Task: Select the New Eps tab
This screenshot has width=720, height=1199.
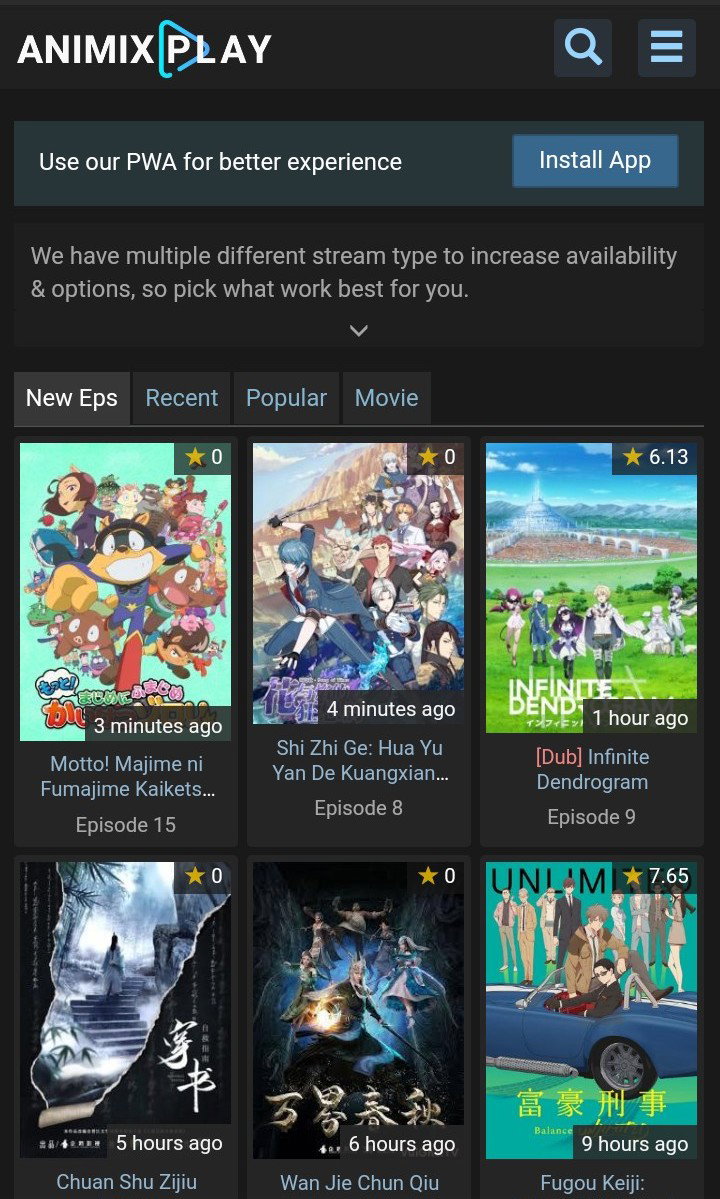Action: click(72, 398)
